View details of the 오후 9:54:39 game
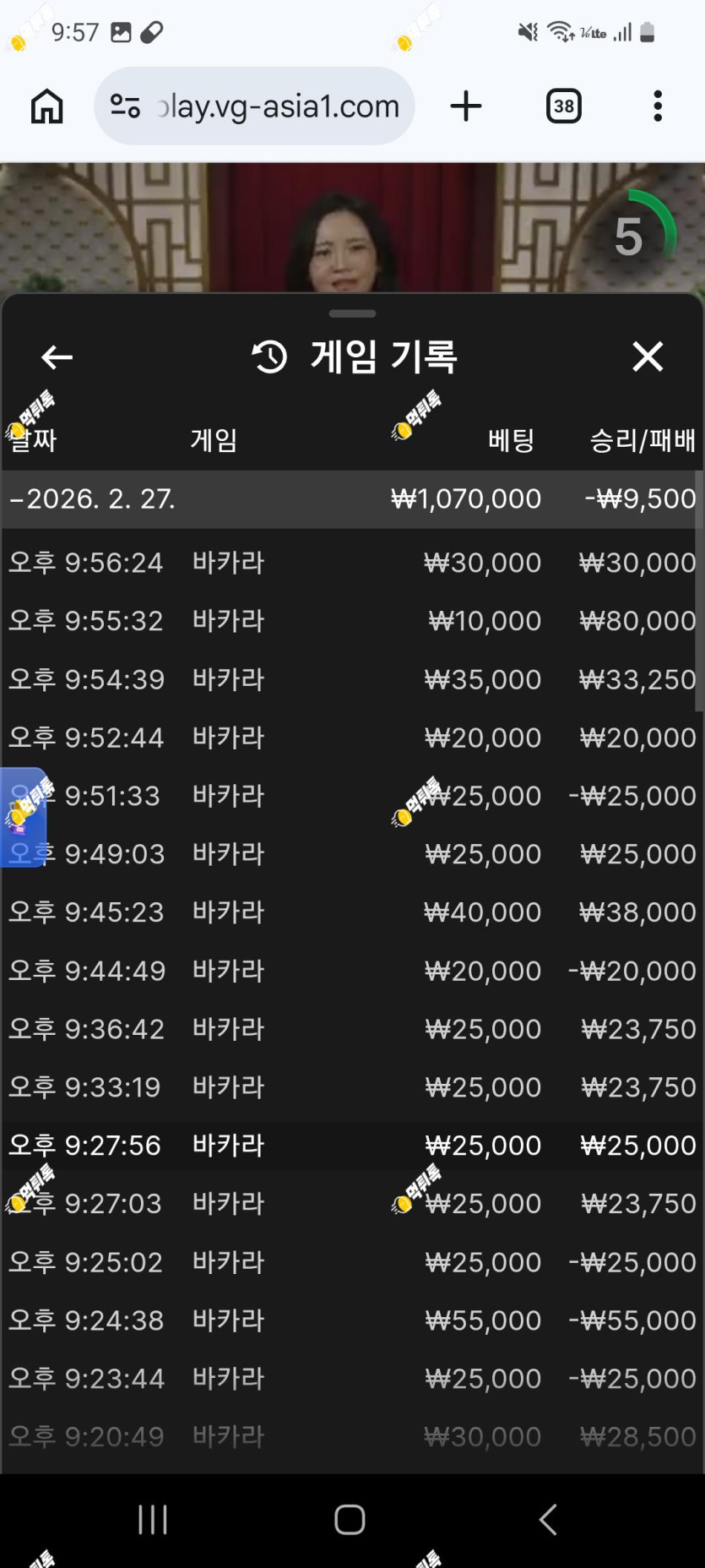705x1568 pixels. (x=350, y=679)
